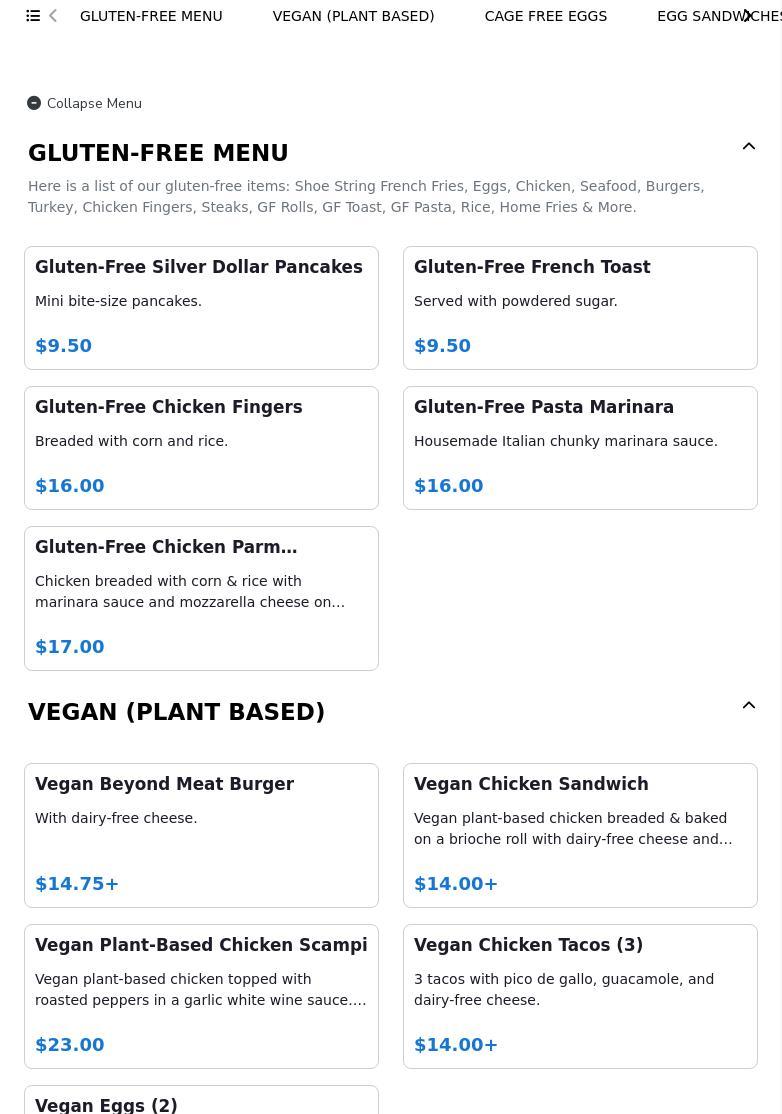Open the menu category list icon
The image size is (782, 1114).
[x=33, y=16]
